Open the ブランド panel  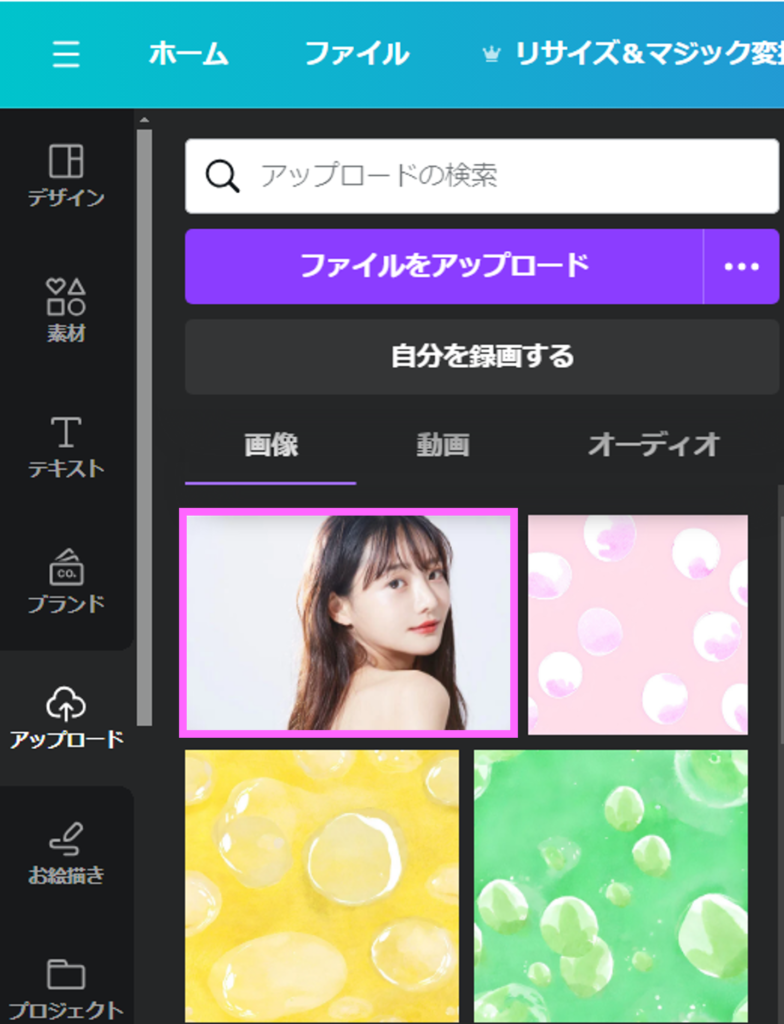coord(66,581)
